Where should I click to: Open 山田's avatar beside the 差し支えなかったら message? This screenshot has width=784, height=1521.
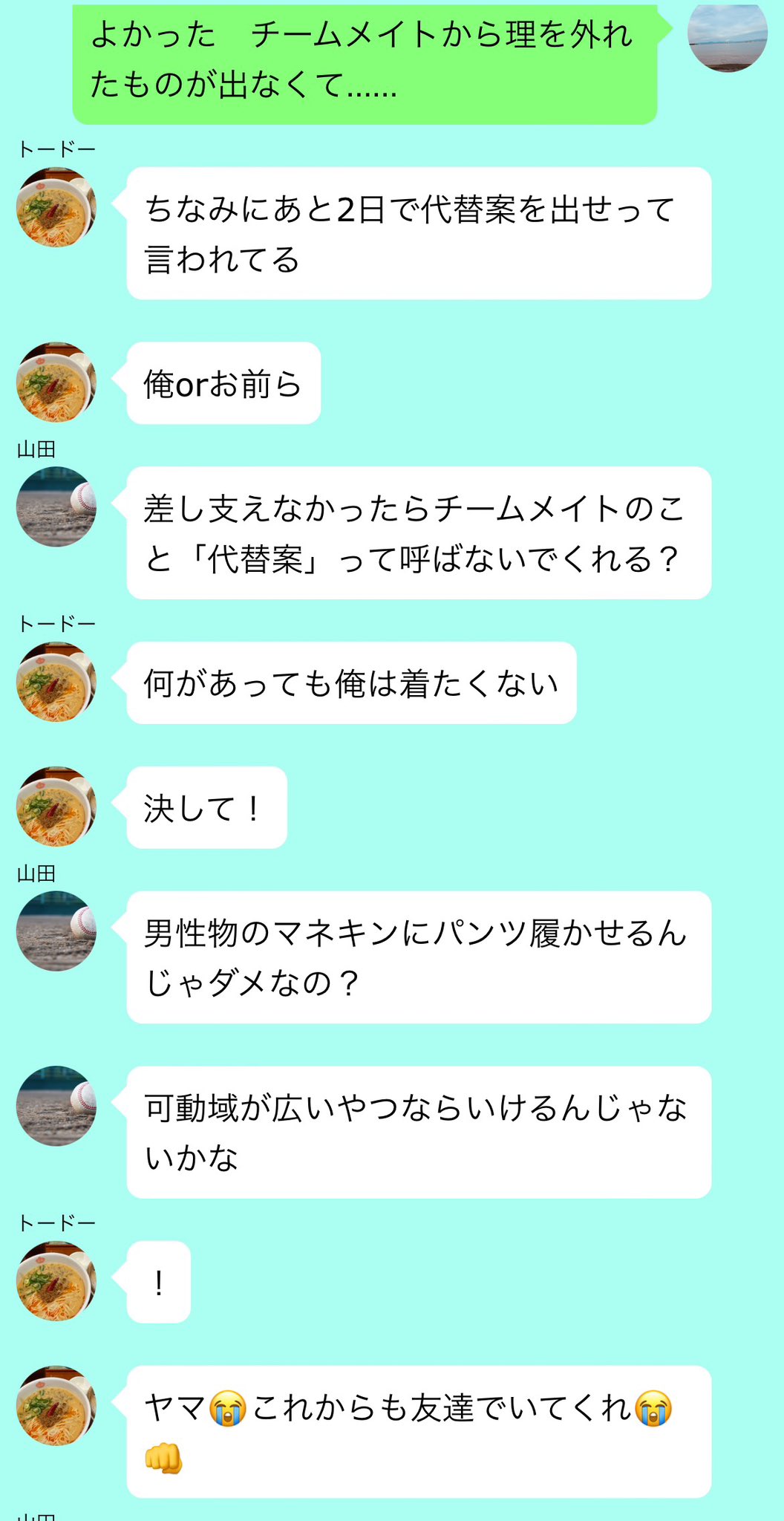pos(56,507)
